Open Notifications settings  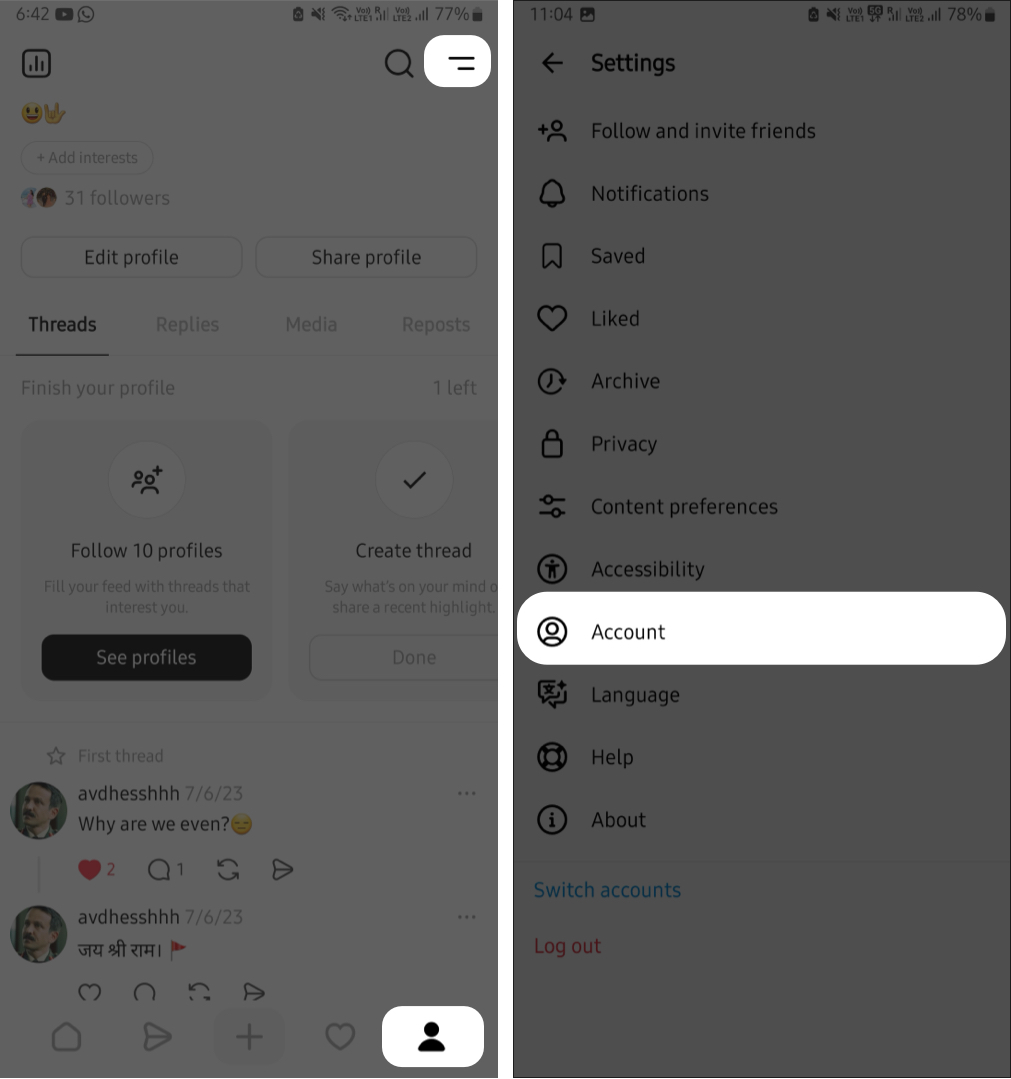click(649, 194)
